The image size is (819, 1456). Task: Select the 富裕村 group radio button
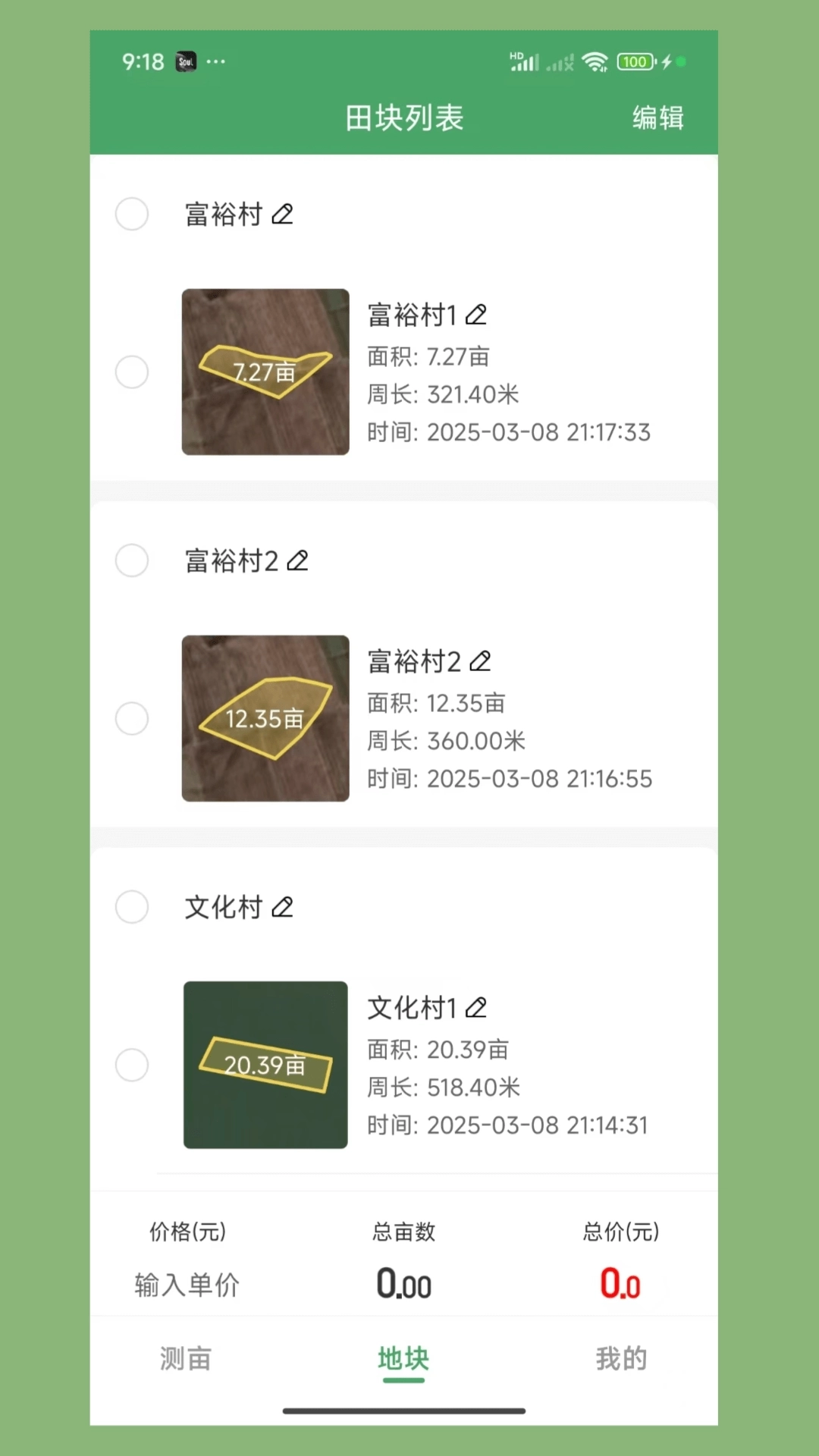click(132, 215)
